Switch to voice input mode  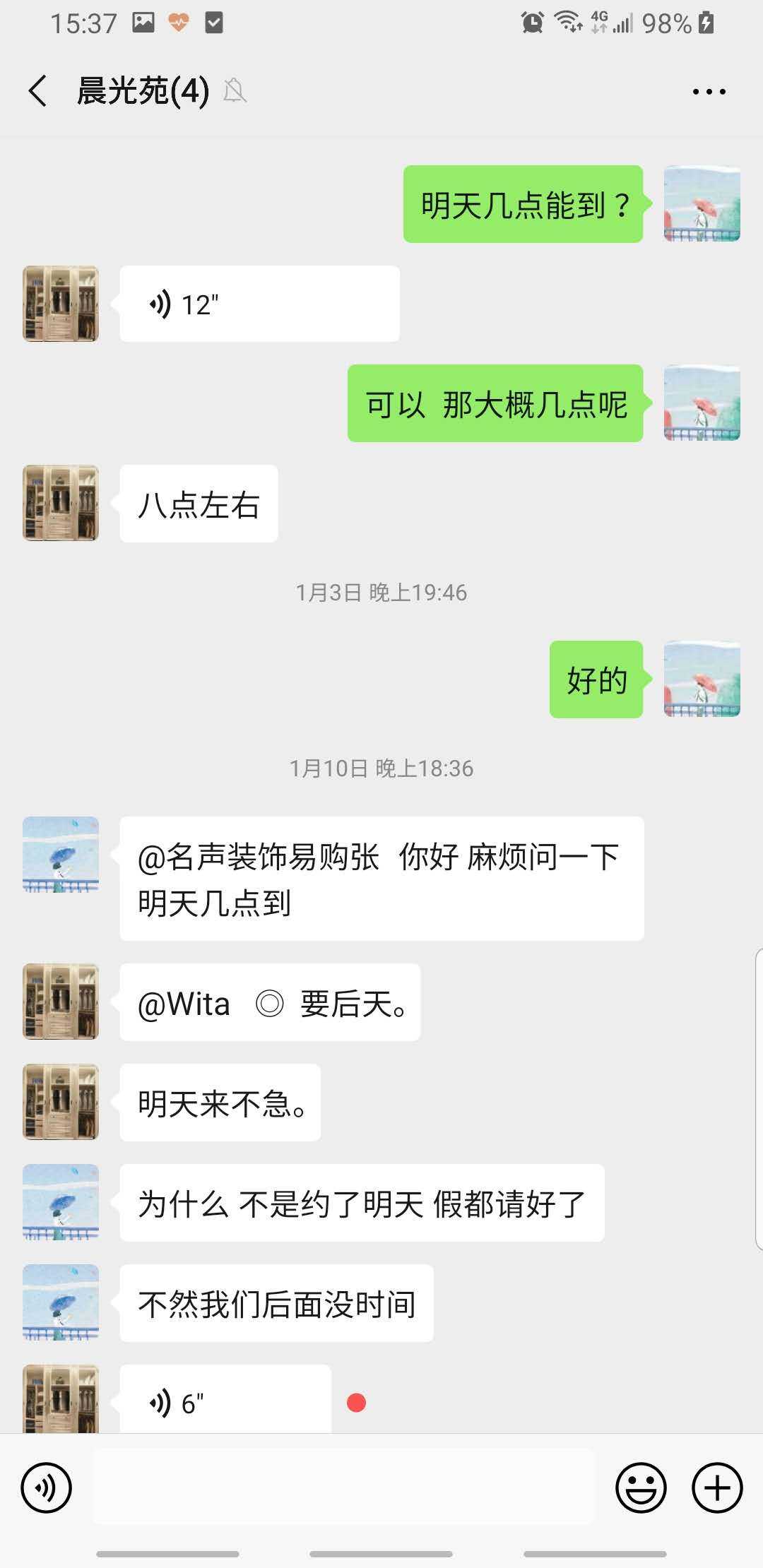click(47, 1487)
